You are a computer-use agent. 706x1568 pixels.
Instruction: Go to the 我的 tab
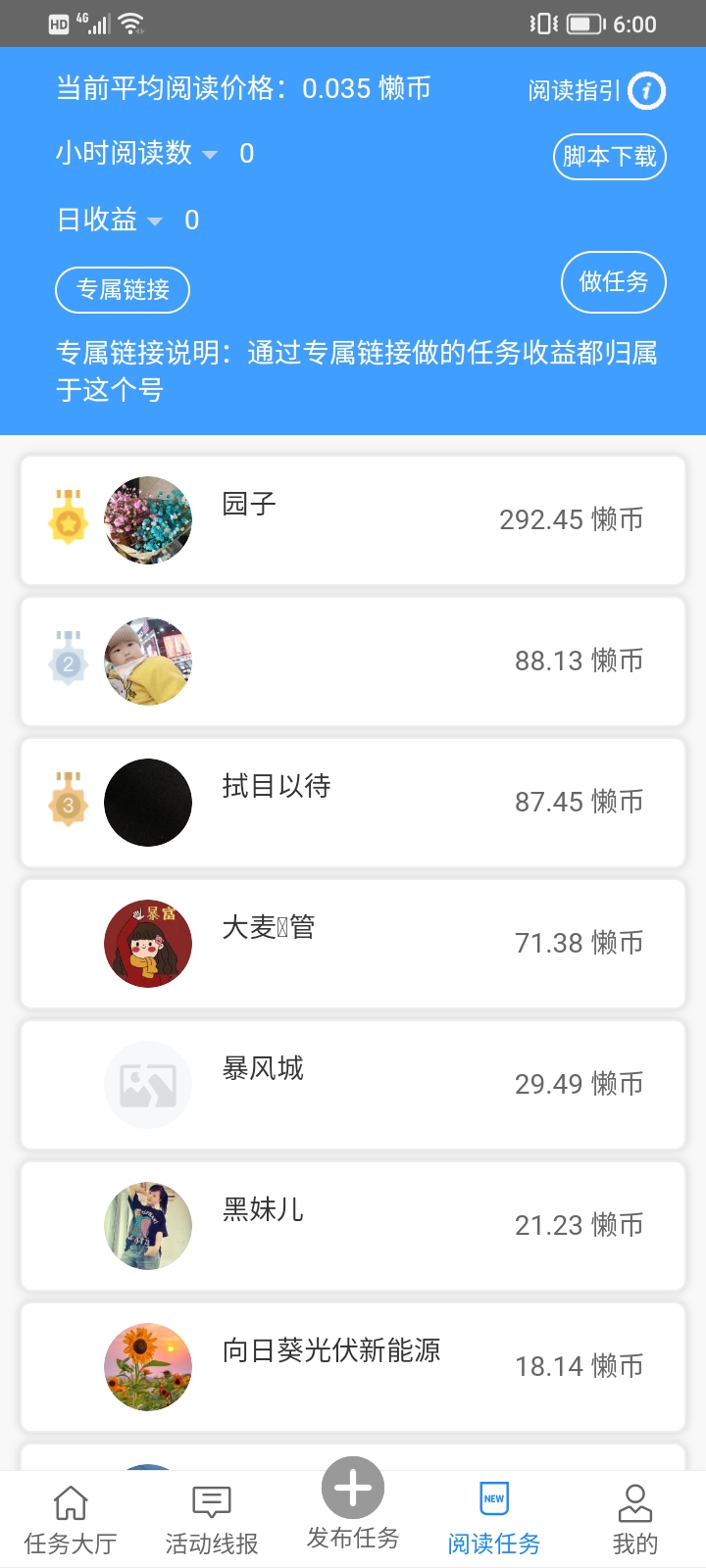pos(635,1519)
